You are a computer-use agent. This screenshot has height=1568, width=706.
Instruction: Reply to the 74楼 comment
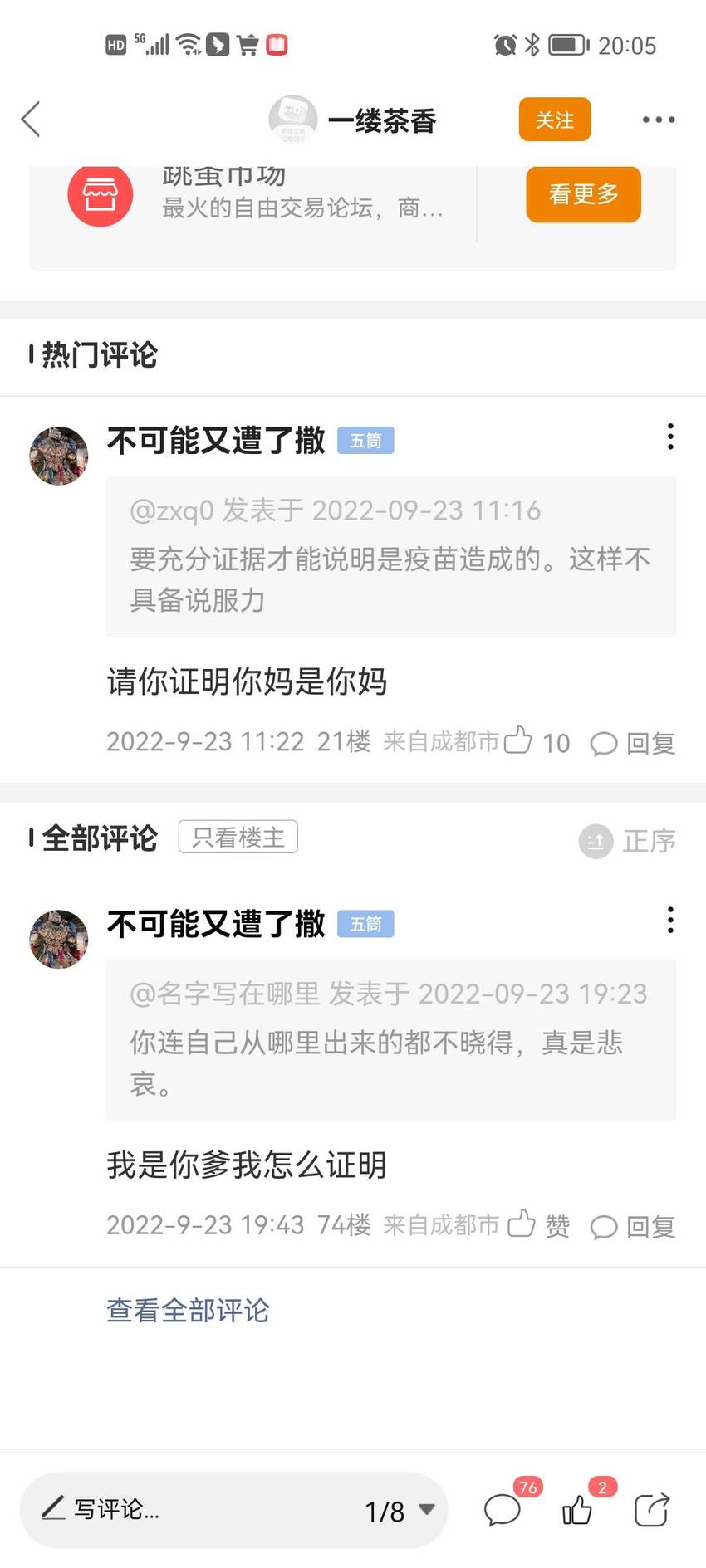click(632, 1226)
